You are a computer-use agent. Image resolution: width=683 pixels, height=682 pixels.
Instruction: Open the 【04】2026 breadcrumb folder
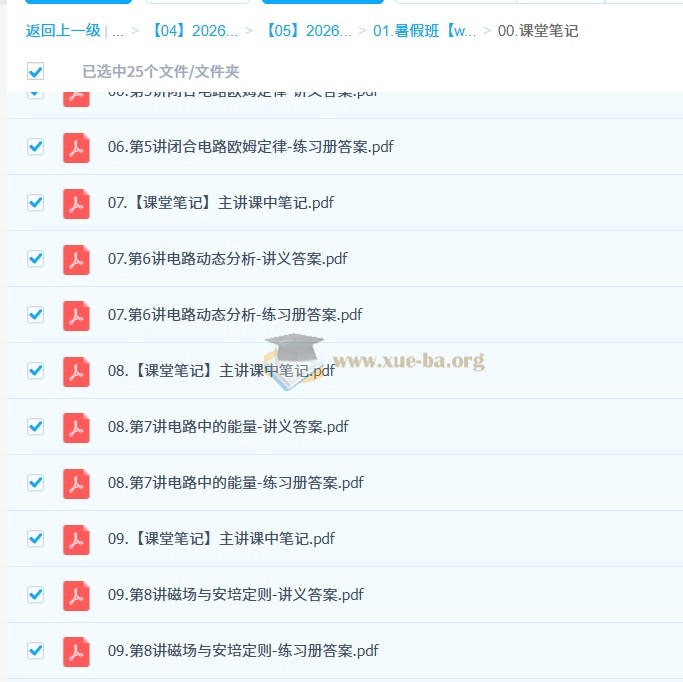point(194,30)
